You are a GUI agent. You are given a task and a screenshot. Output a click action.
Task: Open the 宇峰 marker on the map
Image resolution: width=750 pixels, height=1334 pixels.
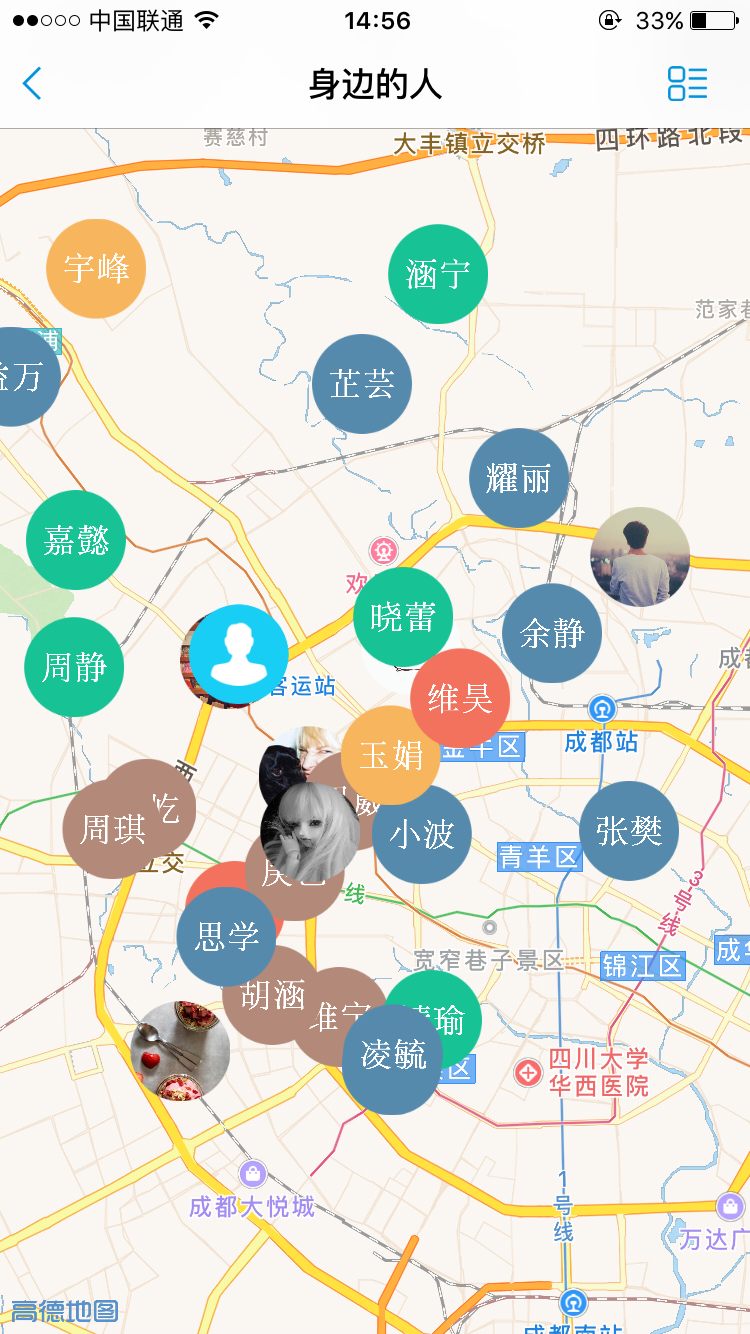[x=96, y=268]
